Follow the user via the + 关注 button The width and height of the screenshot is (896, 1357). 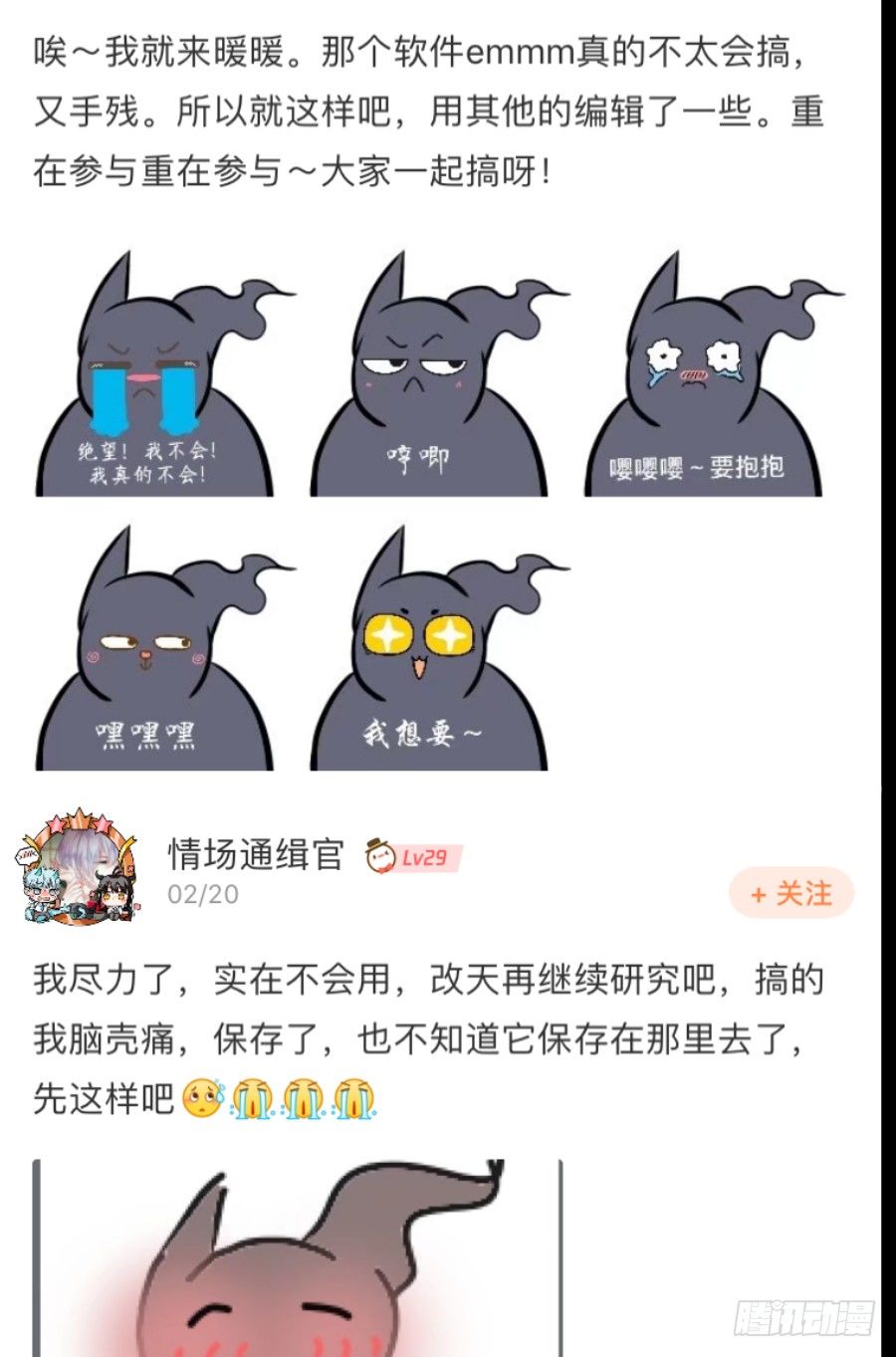[x=791, y=894]
